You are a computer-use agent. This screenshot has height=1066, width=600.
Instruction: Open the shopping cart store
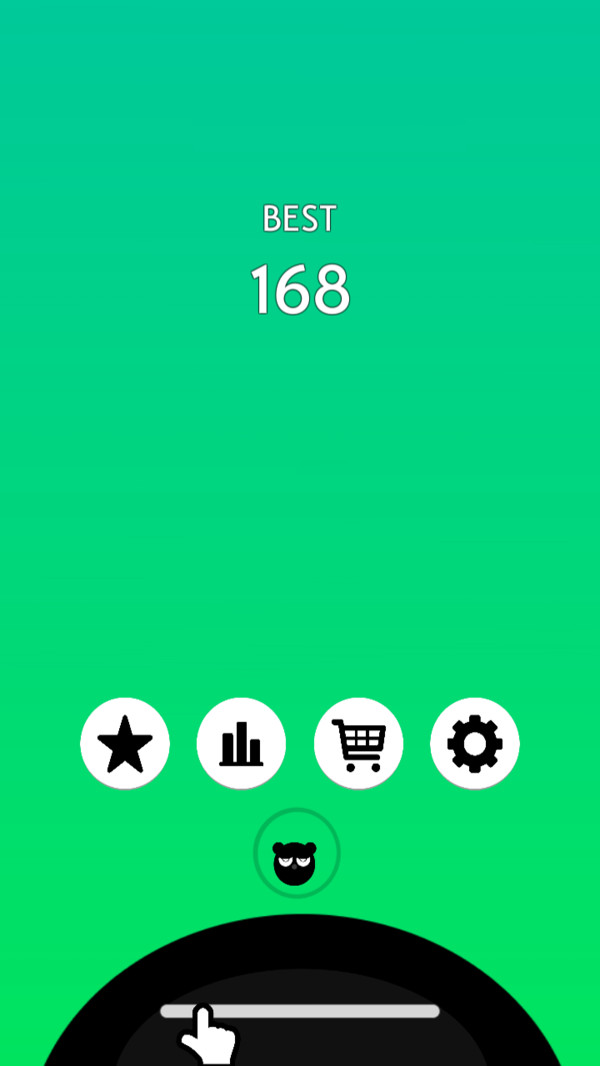(358, 743)
